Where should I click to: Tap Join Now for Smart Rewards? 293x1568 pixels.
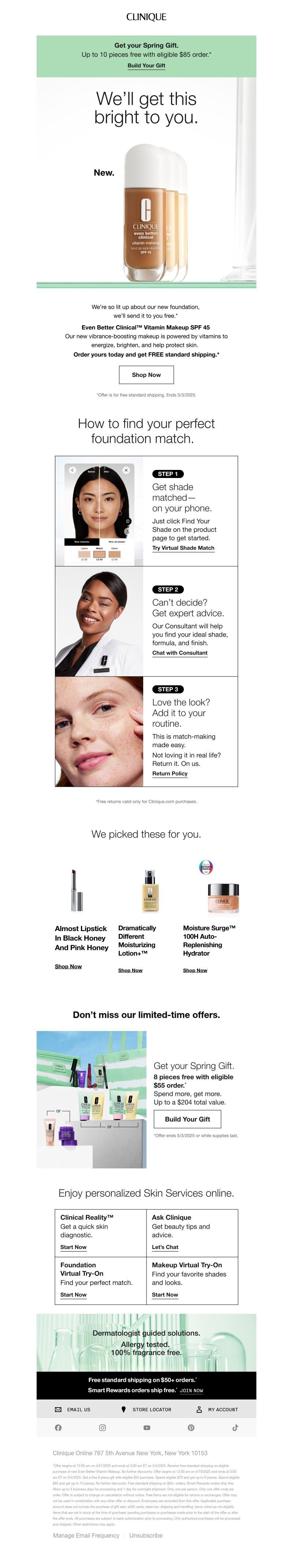(191, 1391)
